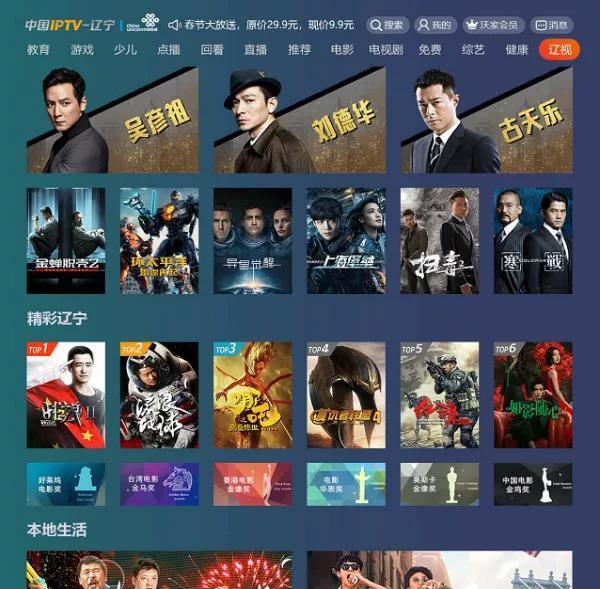The image size is (600, 589).
Task: Open the 搜索 search button
Action: coord(388,25)
